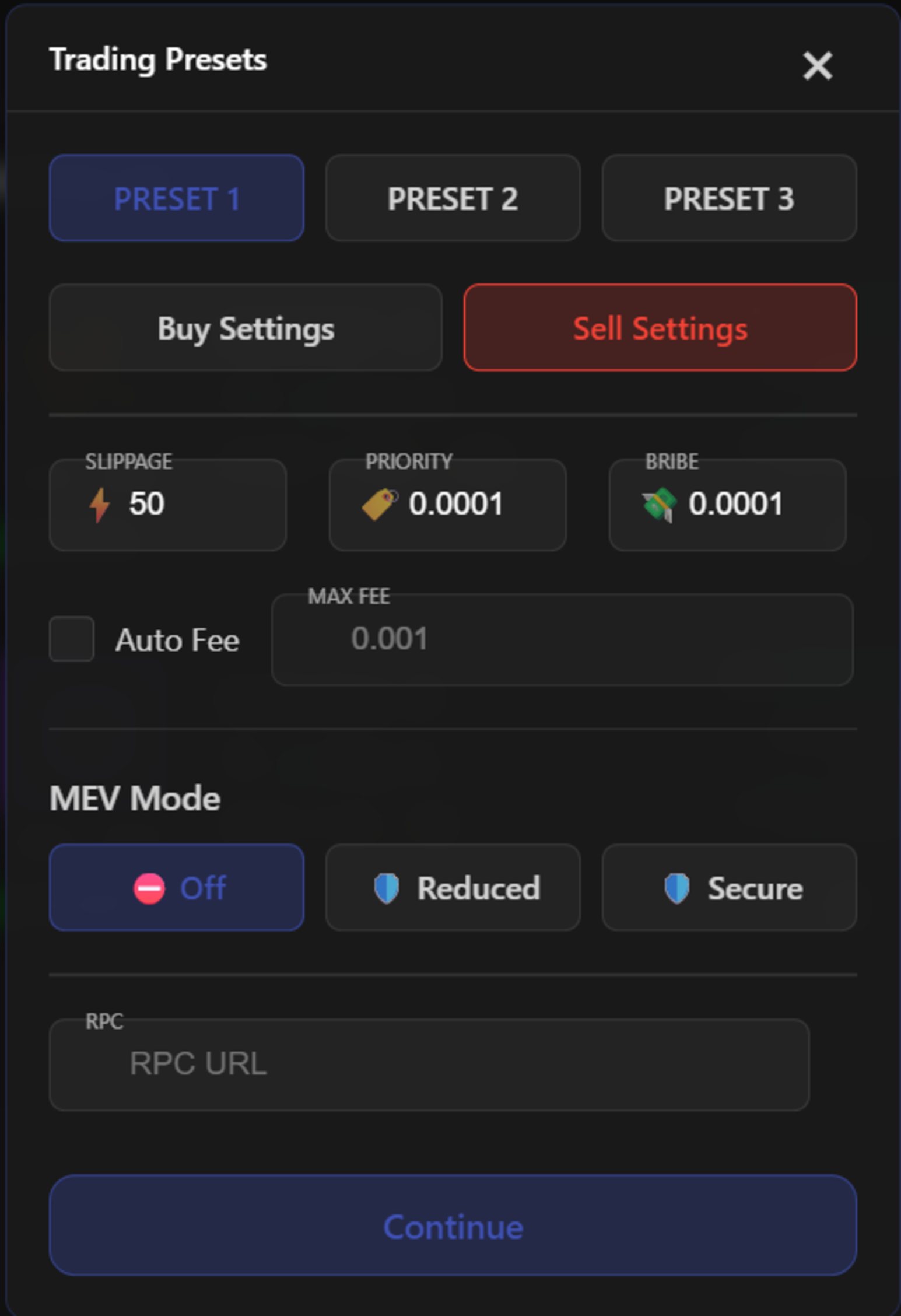Select Sell Settings tab

point(660,328)
